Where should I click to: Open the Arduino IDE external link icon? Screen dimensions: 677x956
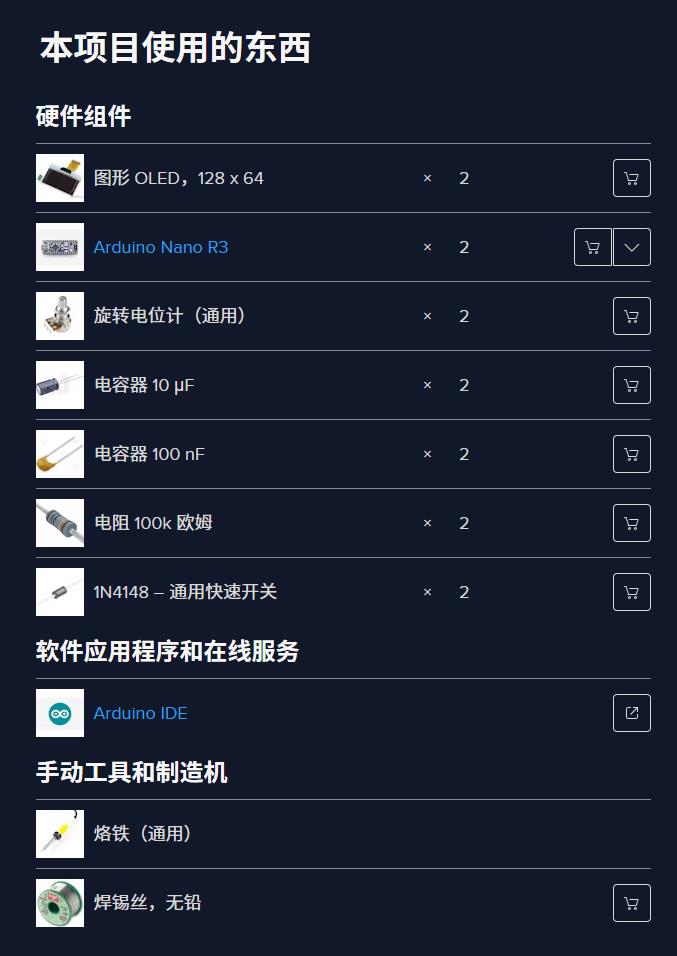point(631,713)
